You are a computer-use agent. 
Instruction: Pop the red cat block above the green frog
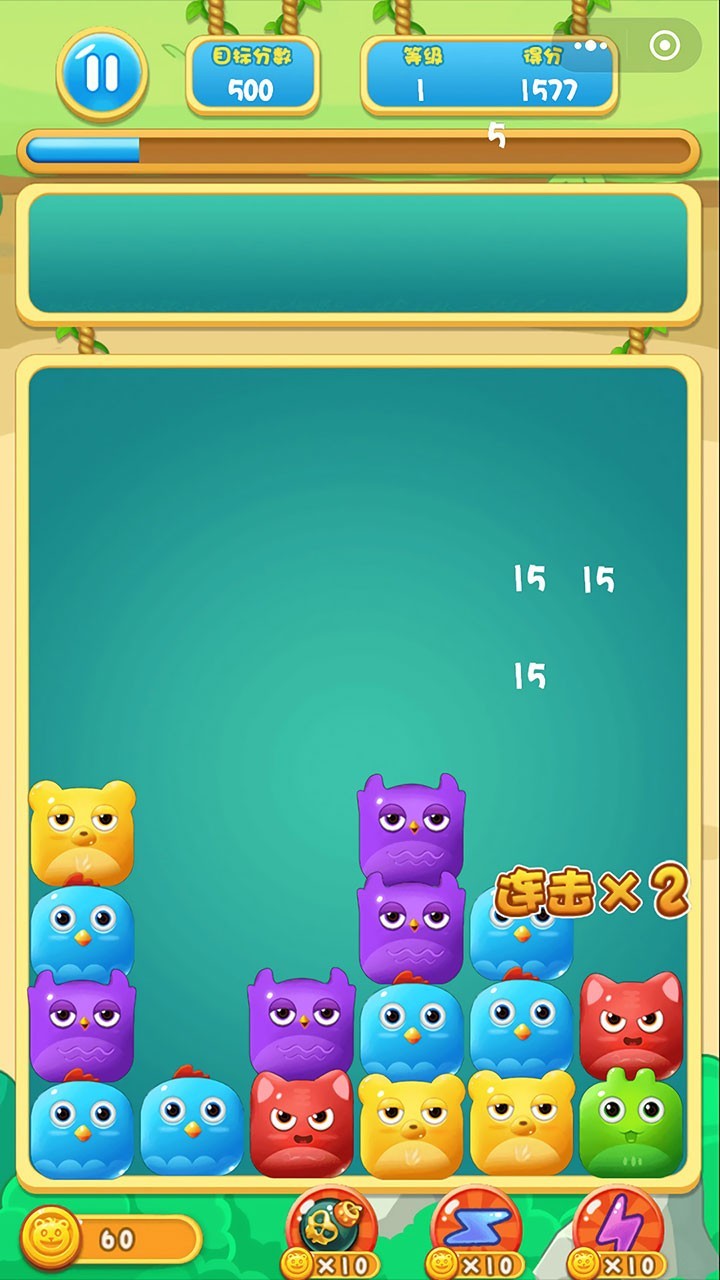coord(631,1024)
